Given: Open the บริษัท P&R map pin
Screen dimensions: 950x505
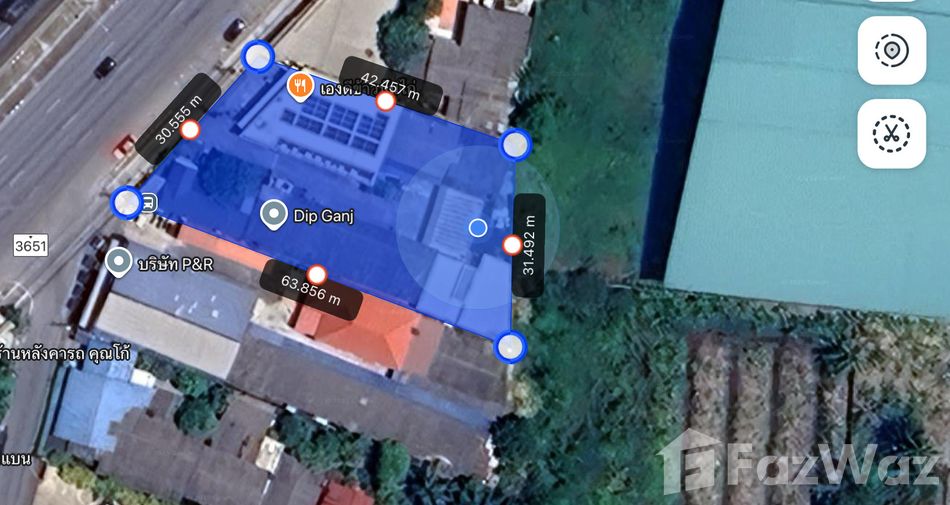Looking at the screenshot, I should [119, 262].
